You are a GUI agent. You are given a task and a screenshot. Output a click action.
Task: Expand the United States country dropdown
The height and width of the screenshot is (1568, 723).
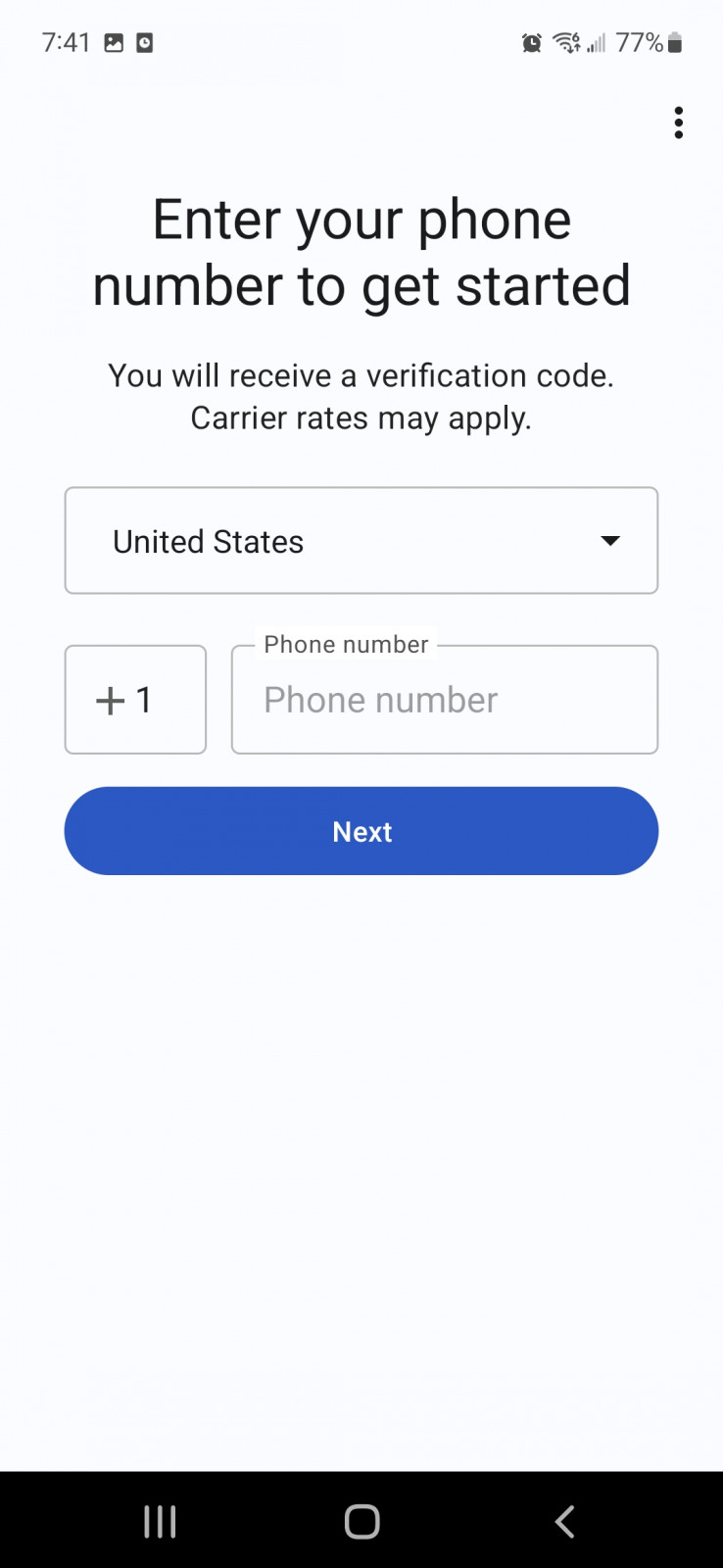click(361, 540)
